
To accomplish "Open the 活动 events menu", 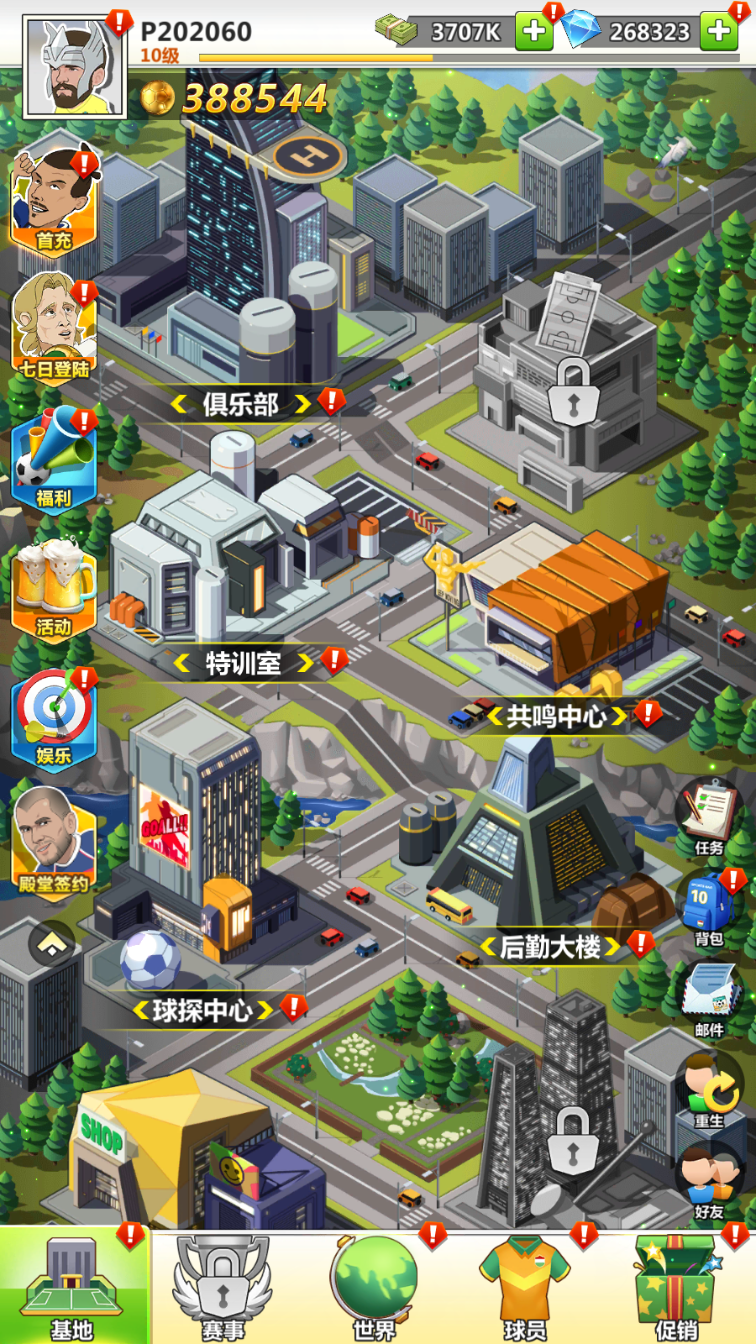I will point(54,592).
